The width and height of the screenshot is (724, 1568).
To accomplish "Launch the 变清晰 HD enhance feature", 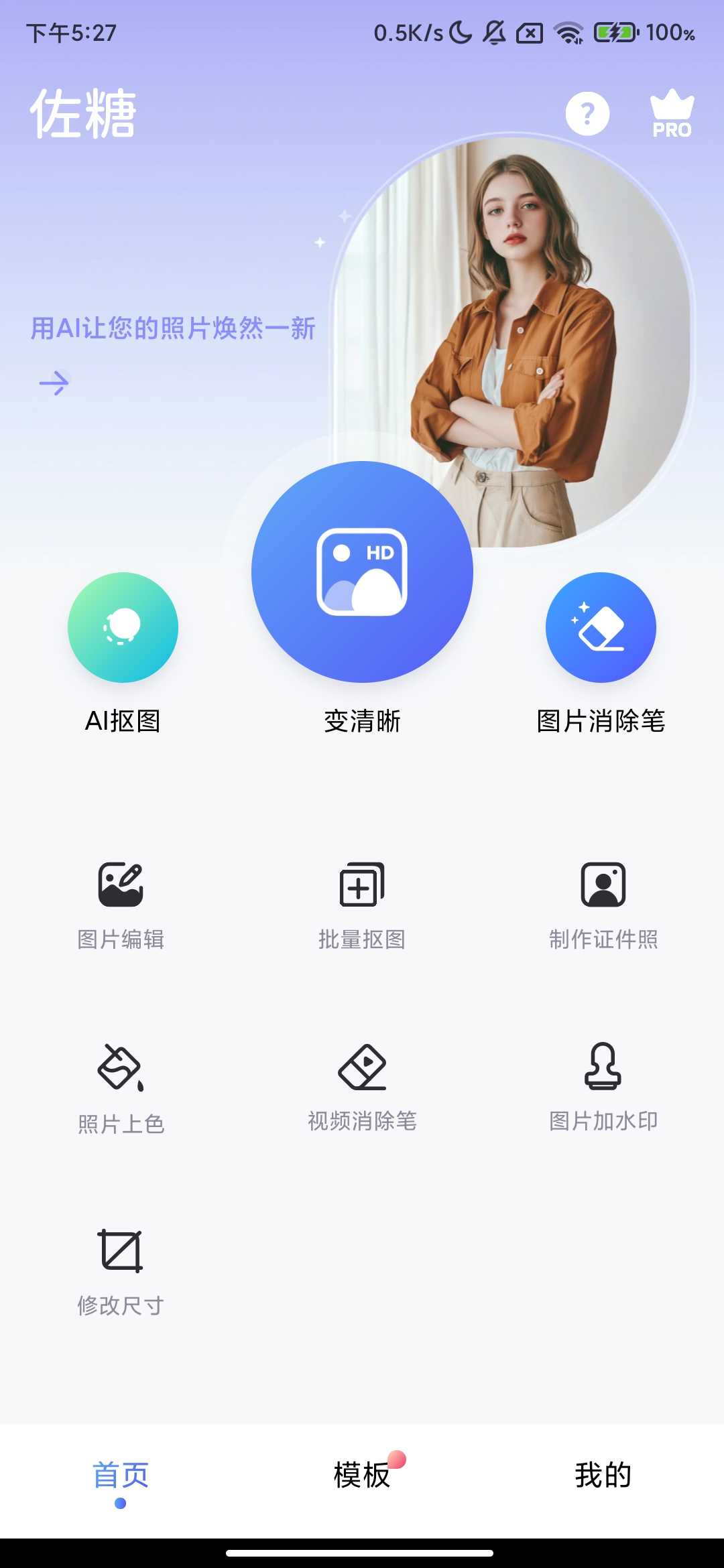I will point(362,572).
